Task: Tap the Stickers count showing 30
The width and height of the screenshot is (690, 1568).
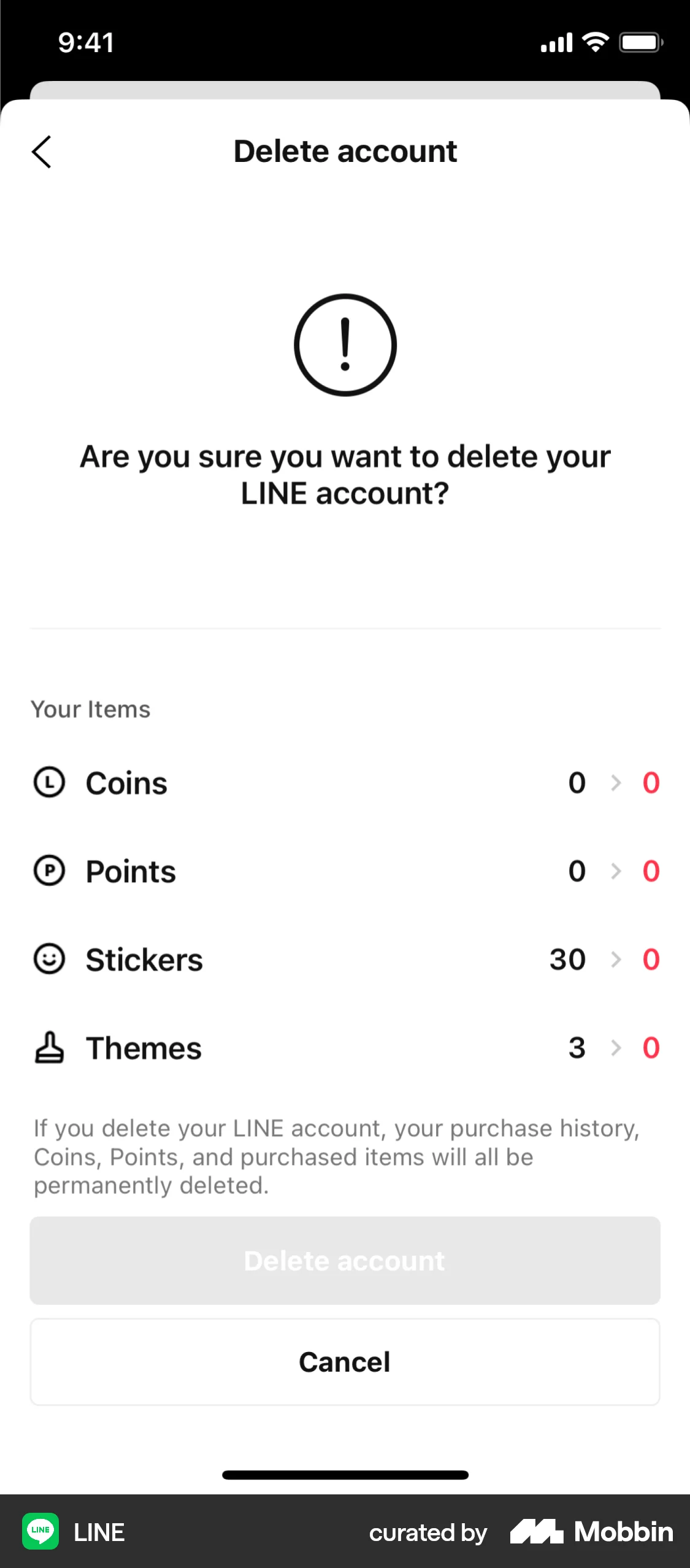Action: pos(567,959)
